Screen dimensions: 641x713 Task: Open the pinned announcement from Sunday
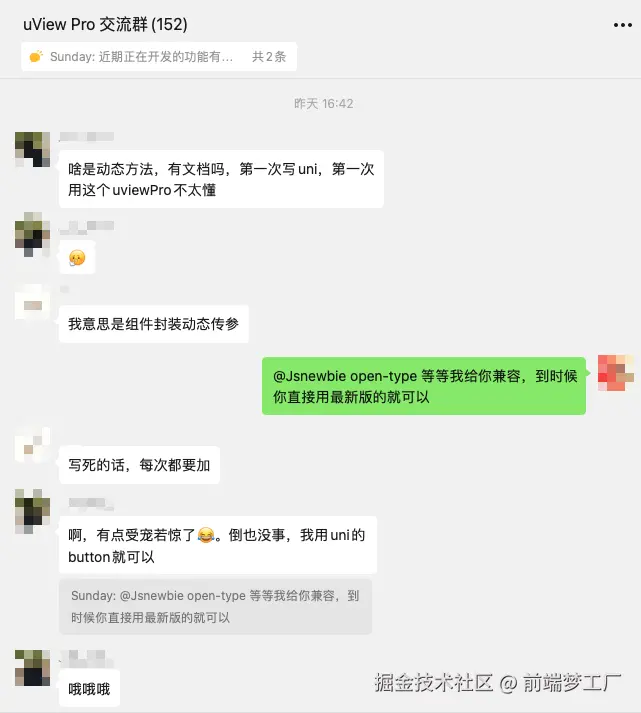[158, 57]
